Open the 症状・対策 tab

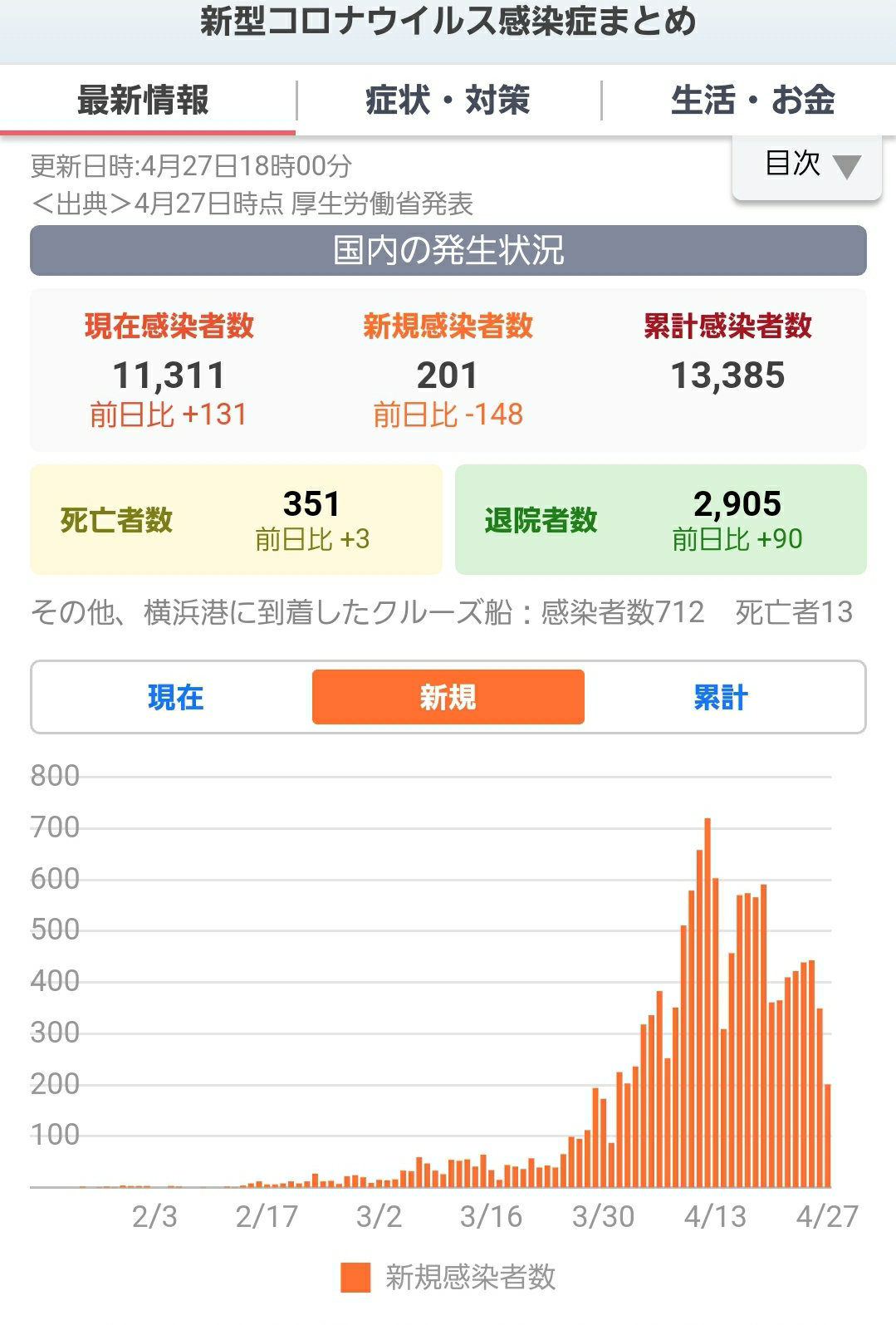[448, 101]
